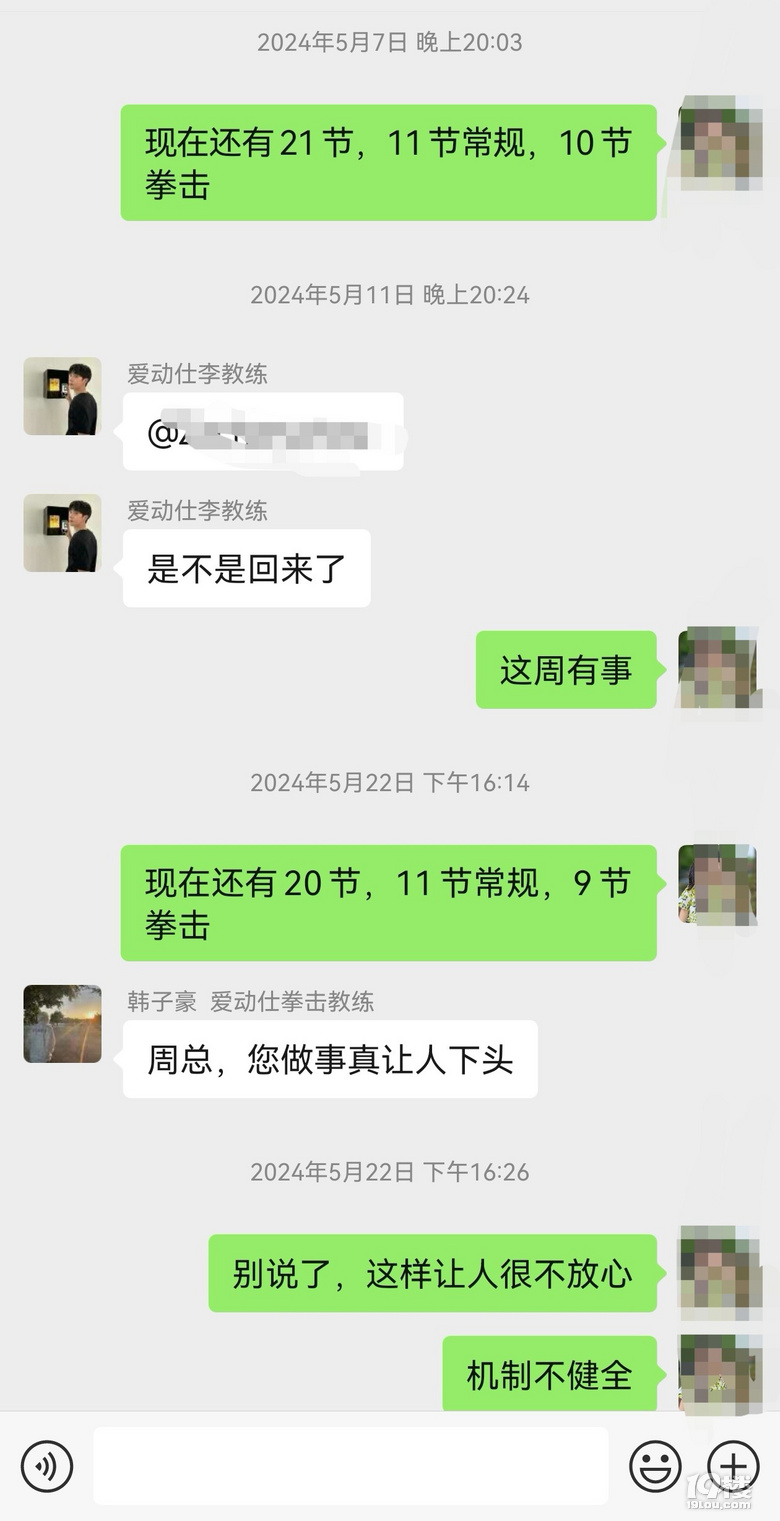Switch to voice message input
This screenshot has width=780, height=1521.
46,1466
